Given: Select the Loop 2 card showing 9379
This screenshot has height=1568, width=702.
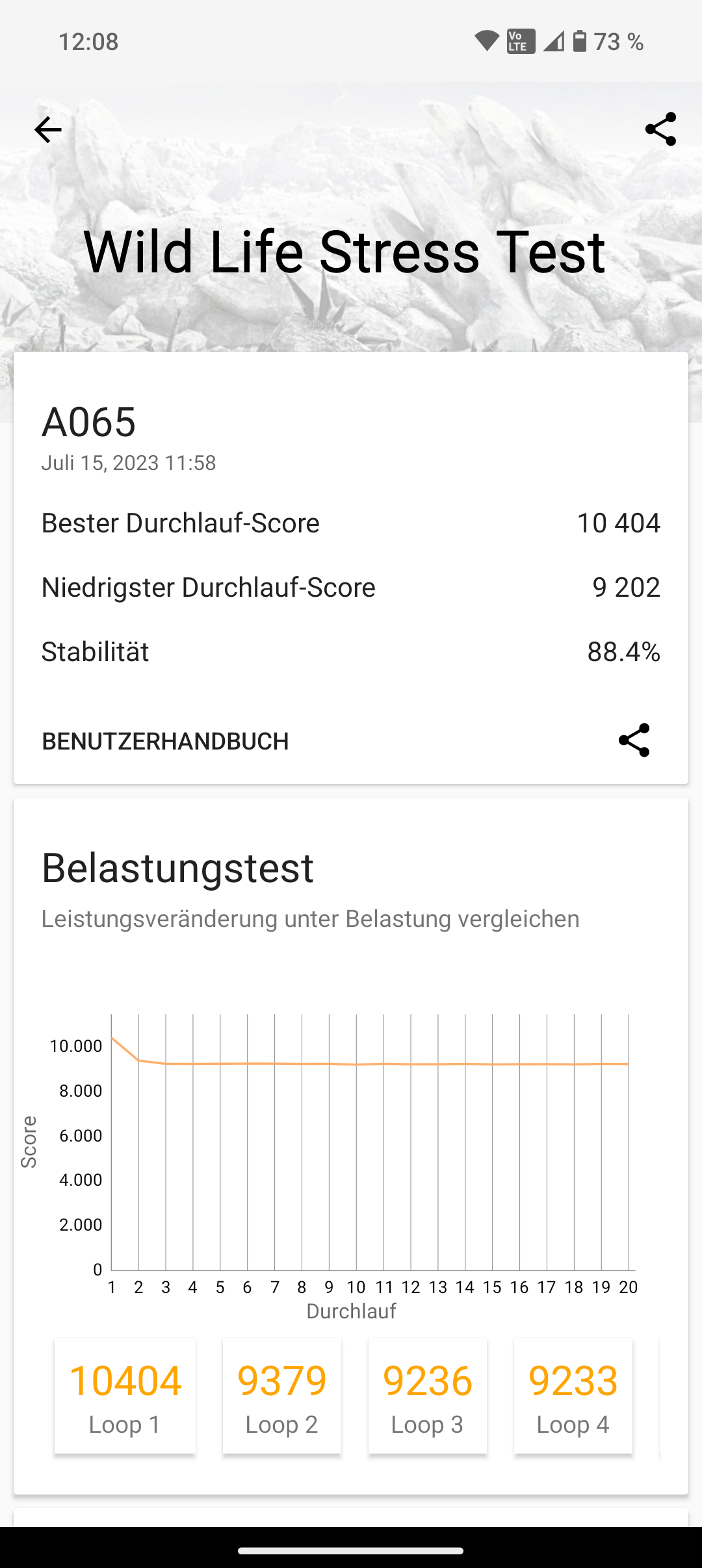Looking at the screenshot, I should click(281, 1396).
